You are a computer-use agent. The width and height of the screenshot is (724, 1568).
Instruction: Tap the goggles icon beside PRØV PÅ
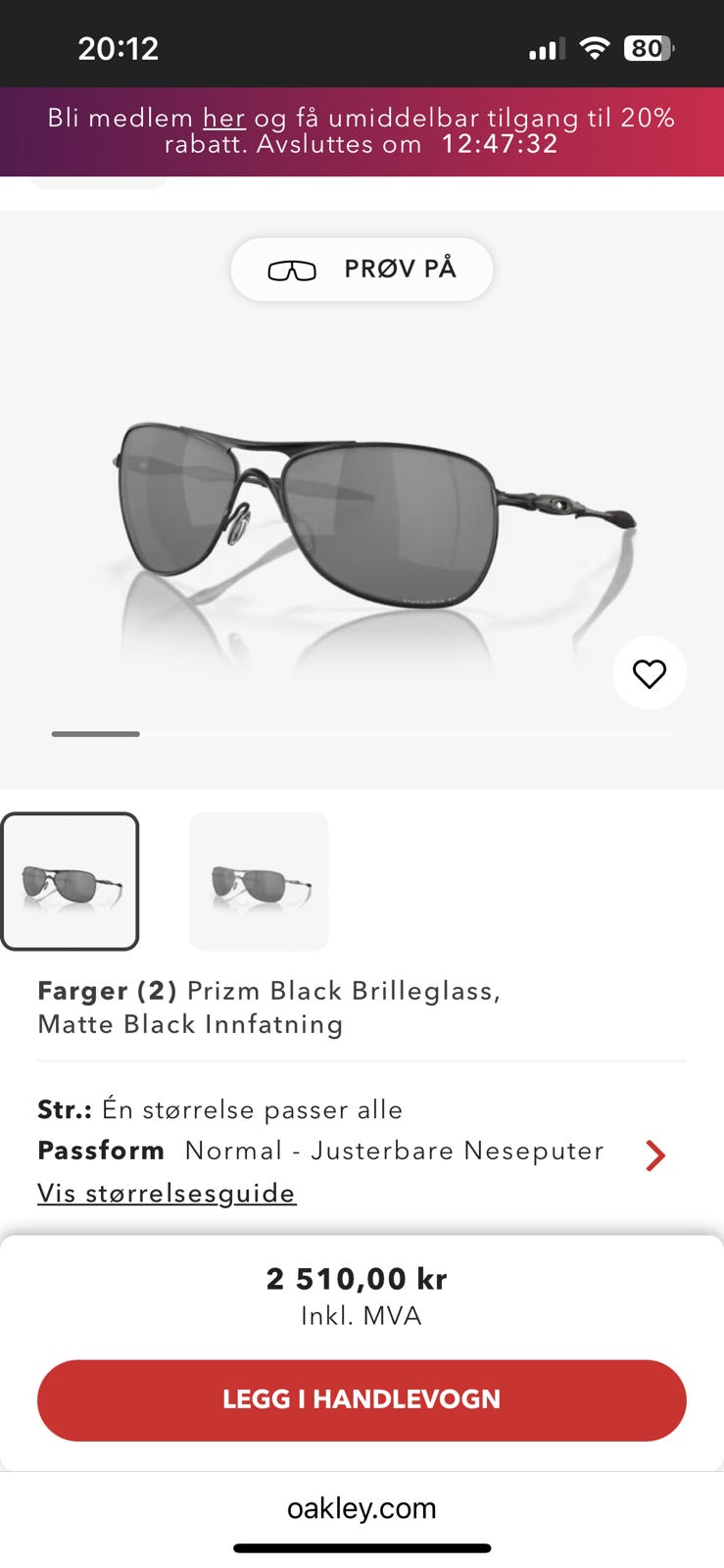click(292, 269)
